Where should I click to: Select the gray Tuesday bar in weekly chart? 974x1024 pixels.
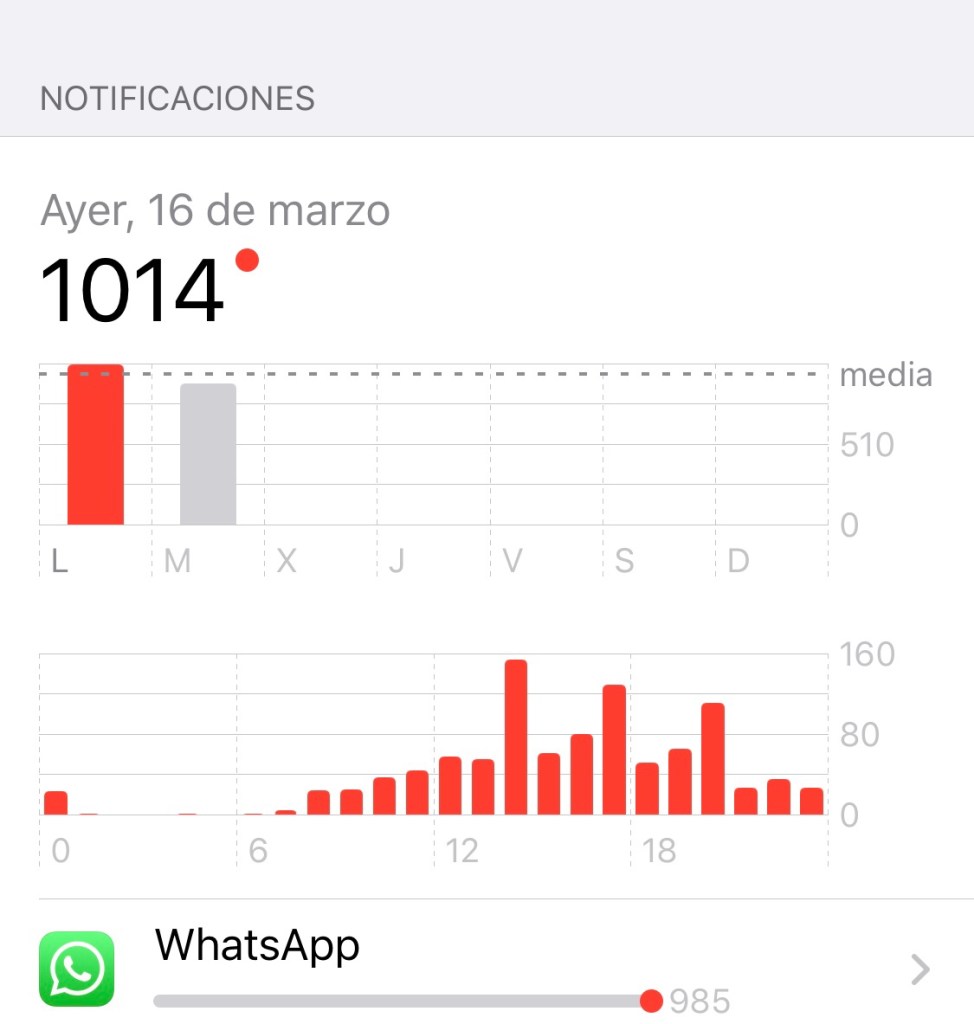208,454
